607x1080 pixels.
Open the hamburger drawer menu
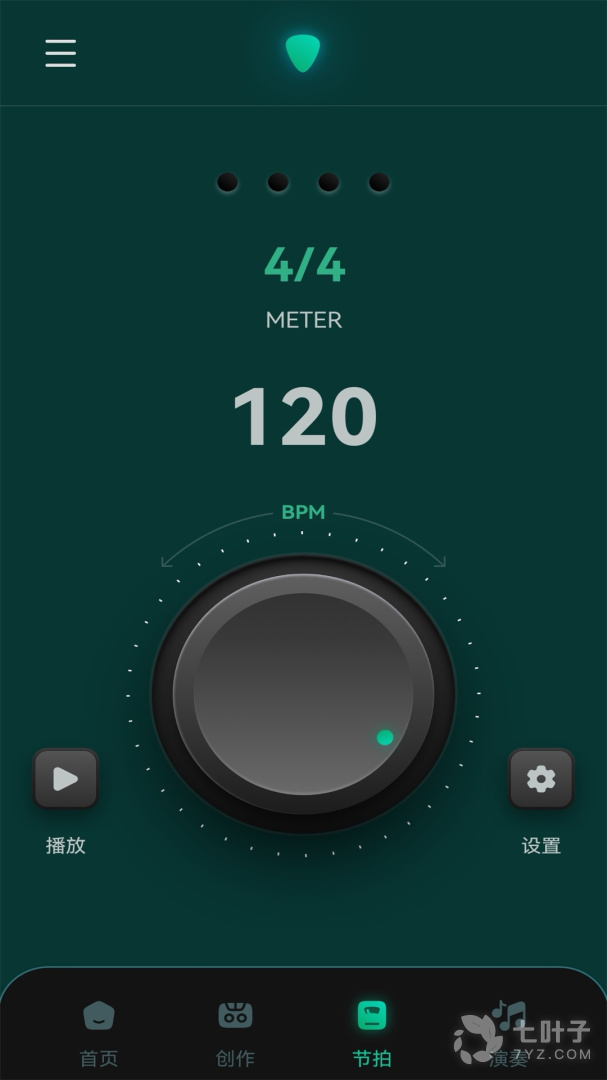(x=60, y=53)
